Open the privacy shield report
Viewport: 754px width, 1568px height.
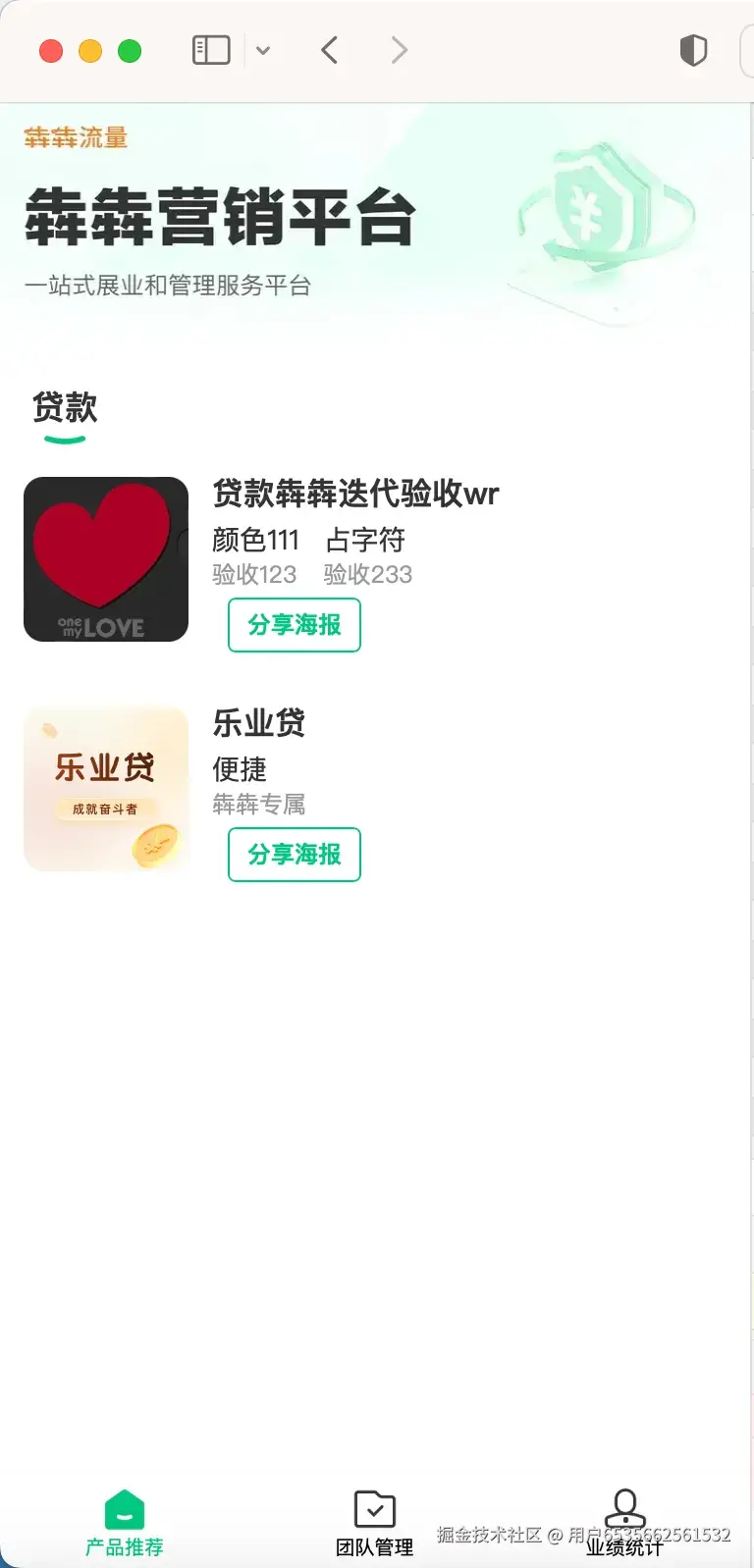tap(693, 50)
